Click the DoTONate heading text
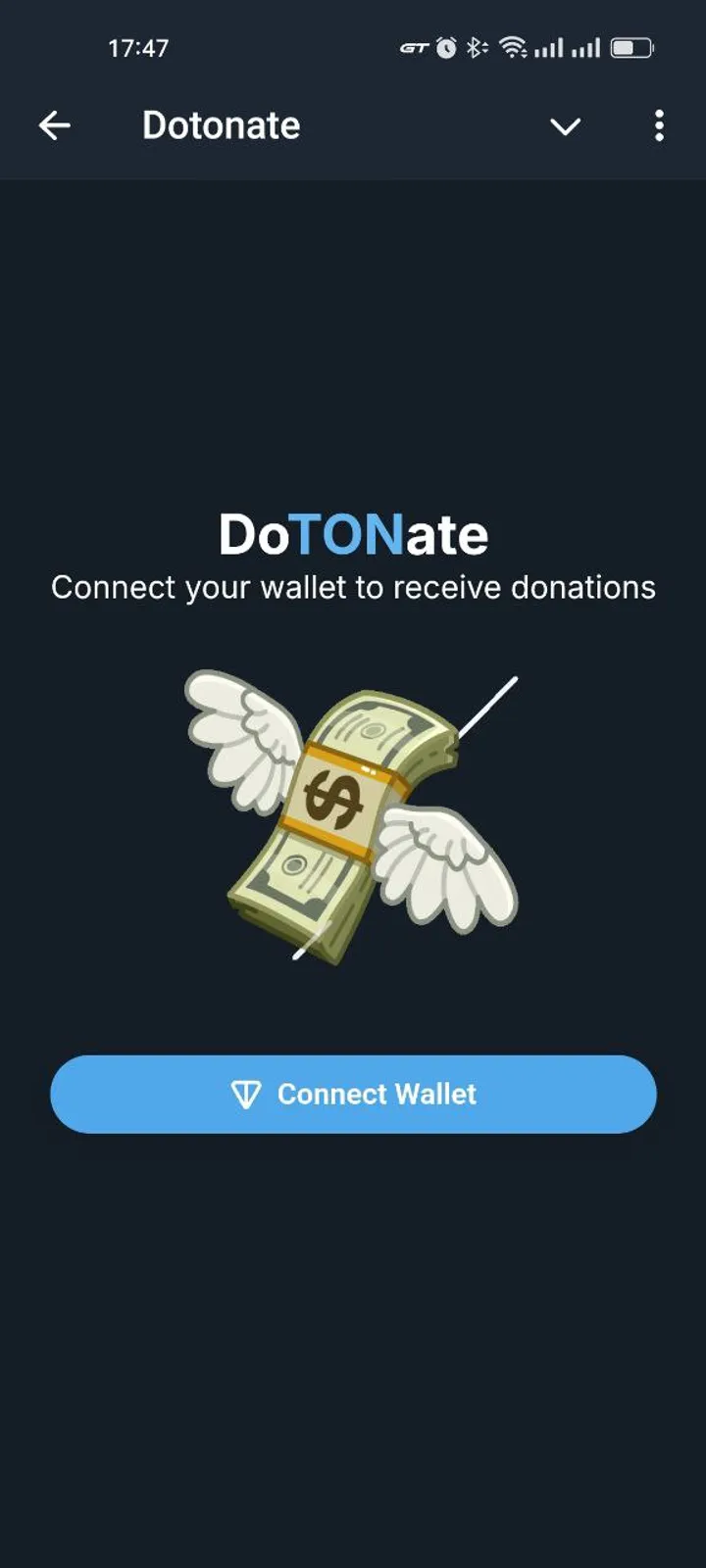 (x=353, y=533)
